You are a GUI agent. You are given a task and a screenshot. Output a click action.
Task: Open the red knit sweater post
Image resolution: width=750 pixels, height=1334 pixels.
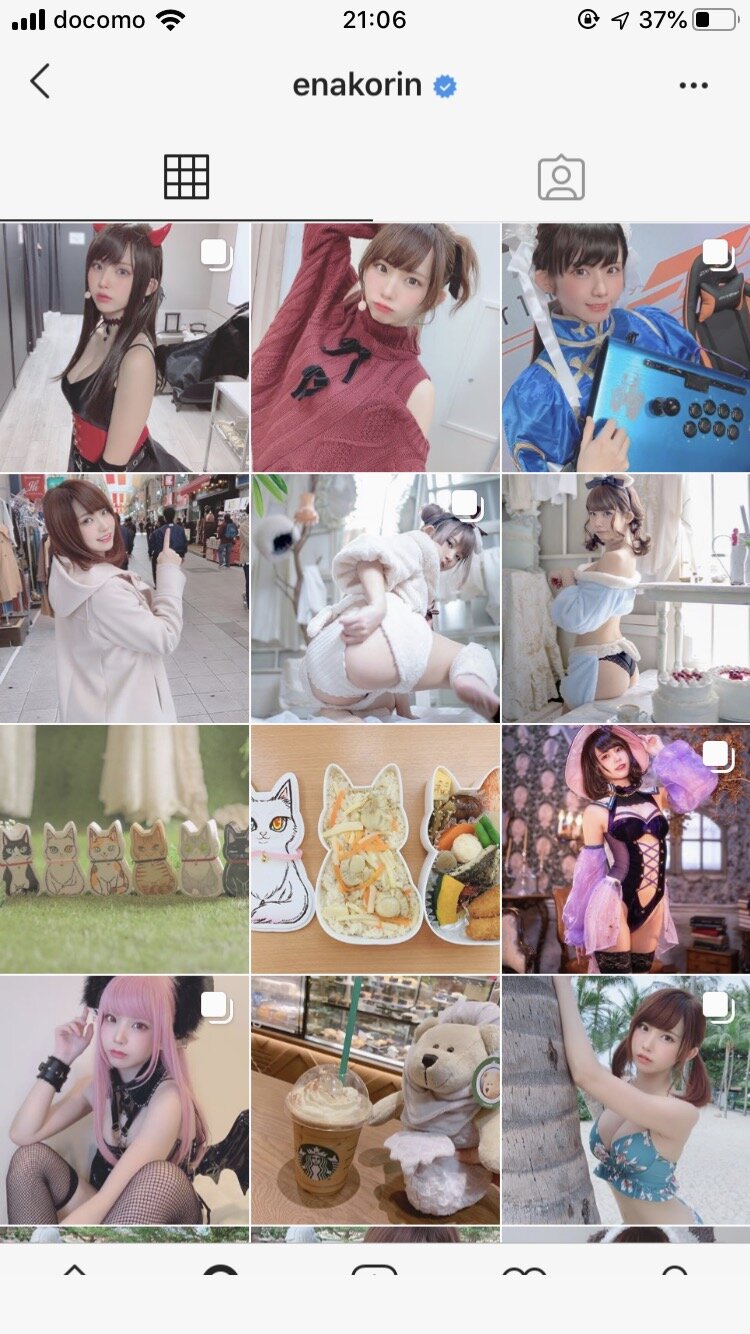(x=375, y=347)
